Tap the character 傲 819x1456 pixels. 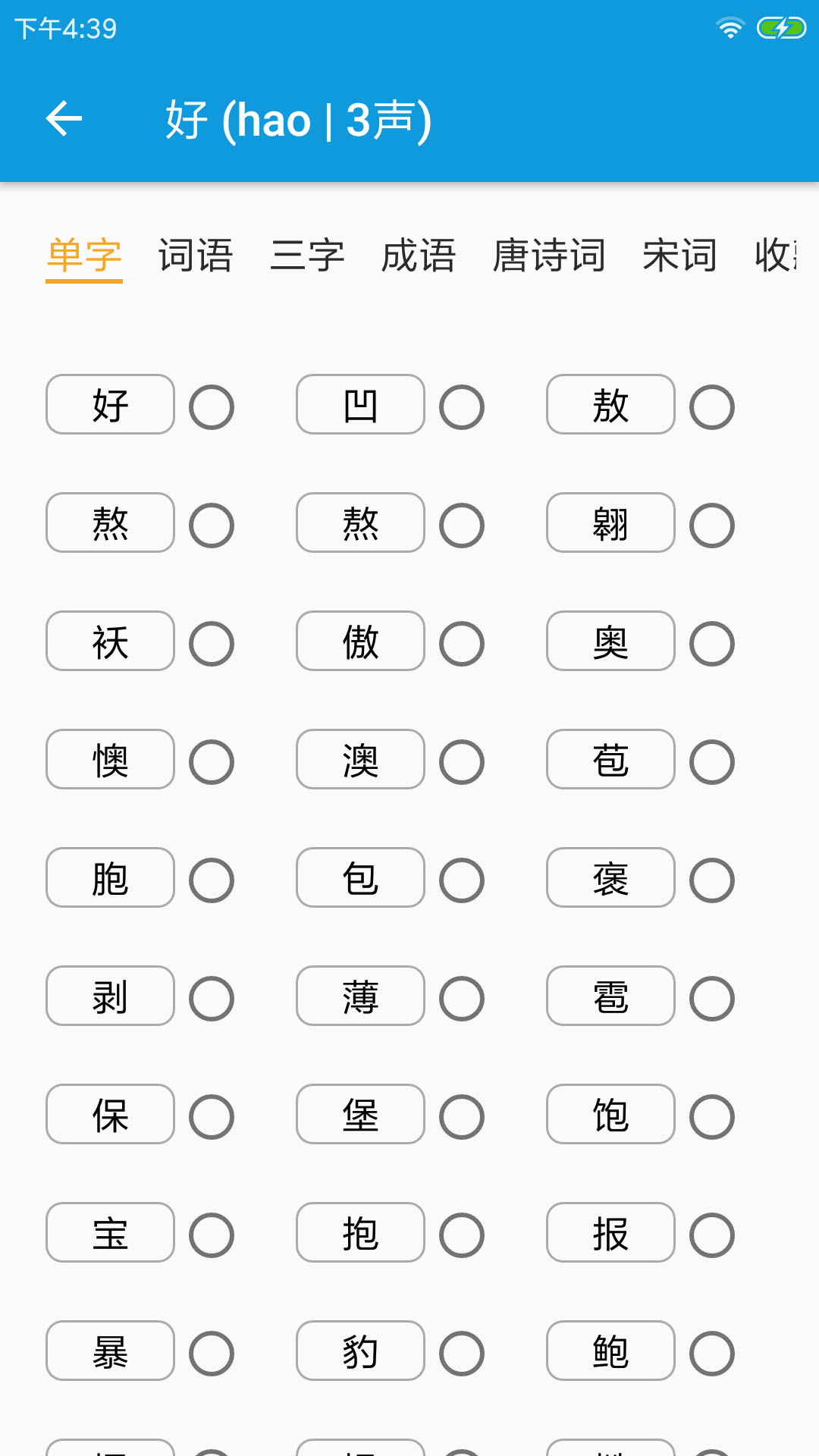359,641
